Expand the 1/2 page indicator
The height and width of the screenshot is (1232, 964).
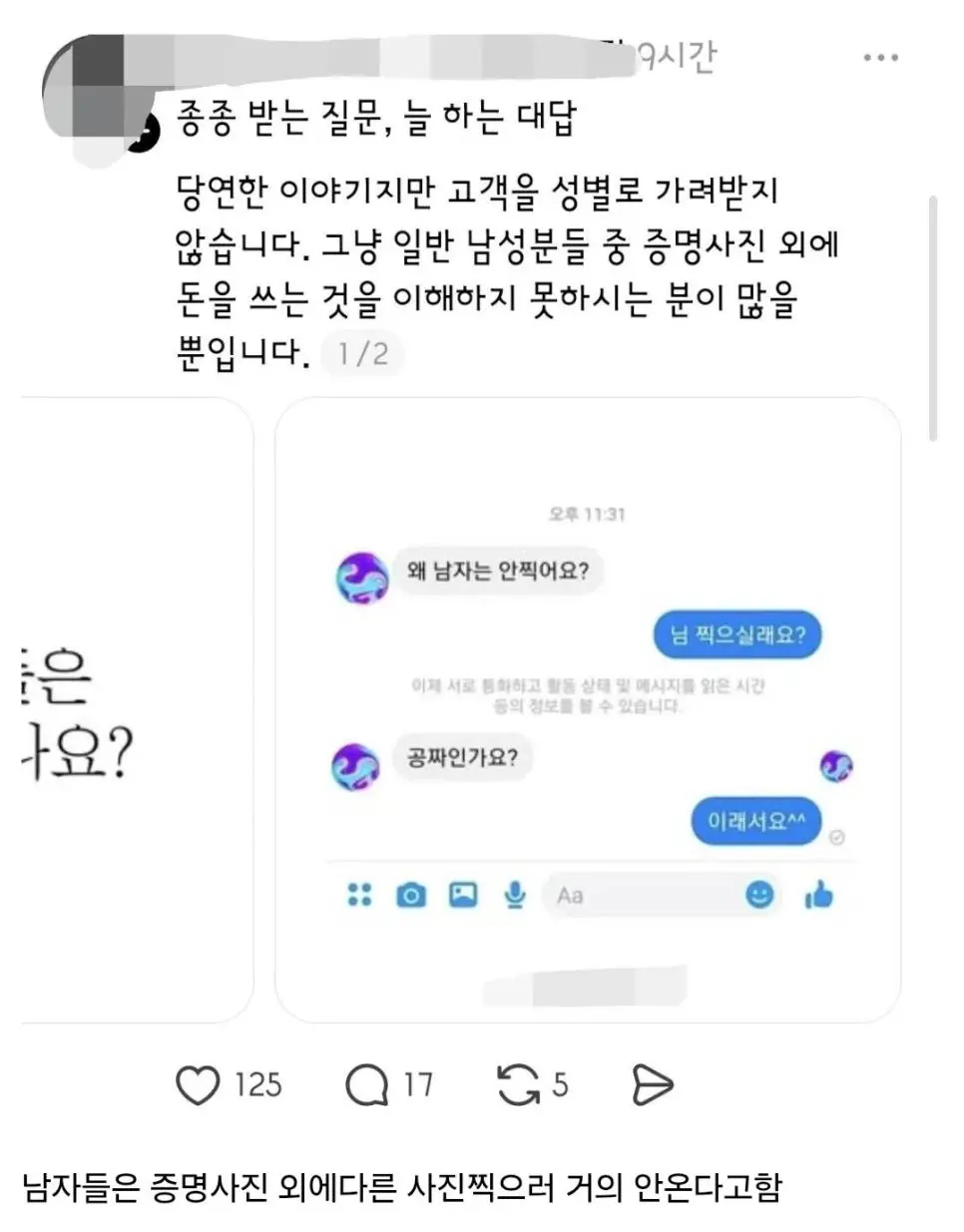363,353
